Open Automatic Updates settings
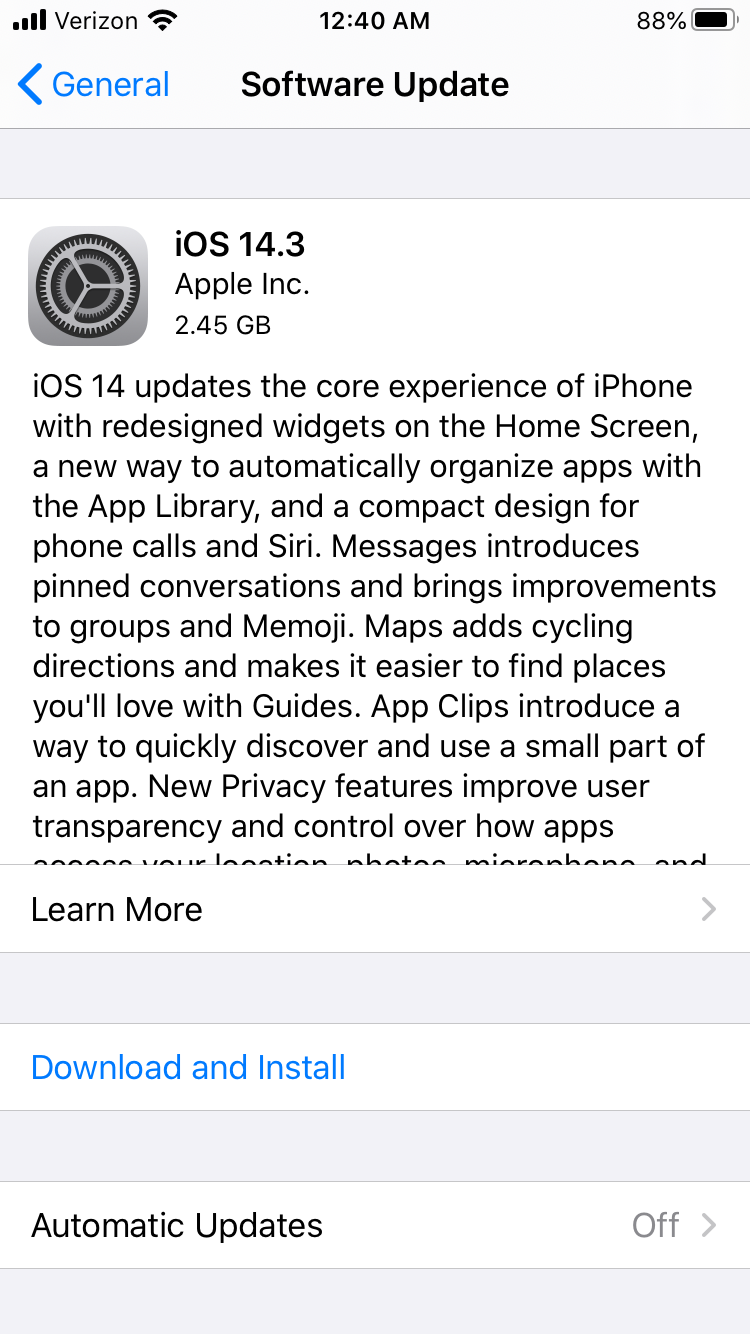Viewport: 750px width, 1334px height. click(x=374, y=1225)
